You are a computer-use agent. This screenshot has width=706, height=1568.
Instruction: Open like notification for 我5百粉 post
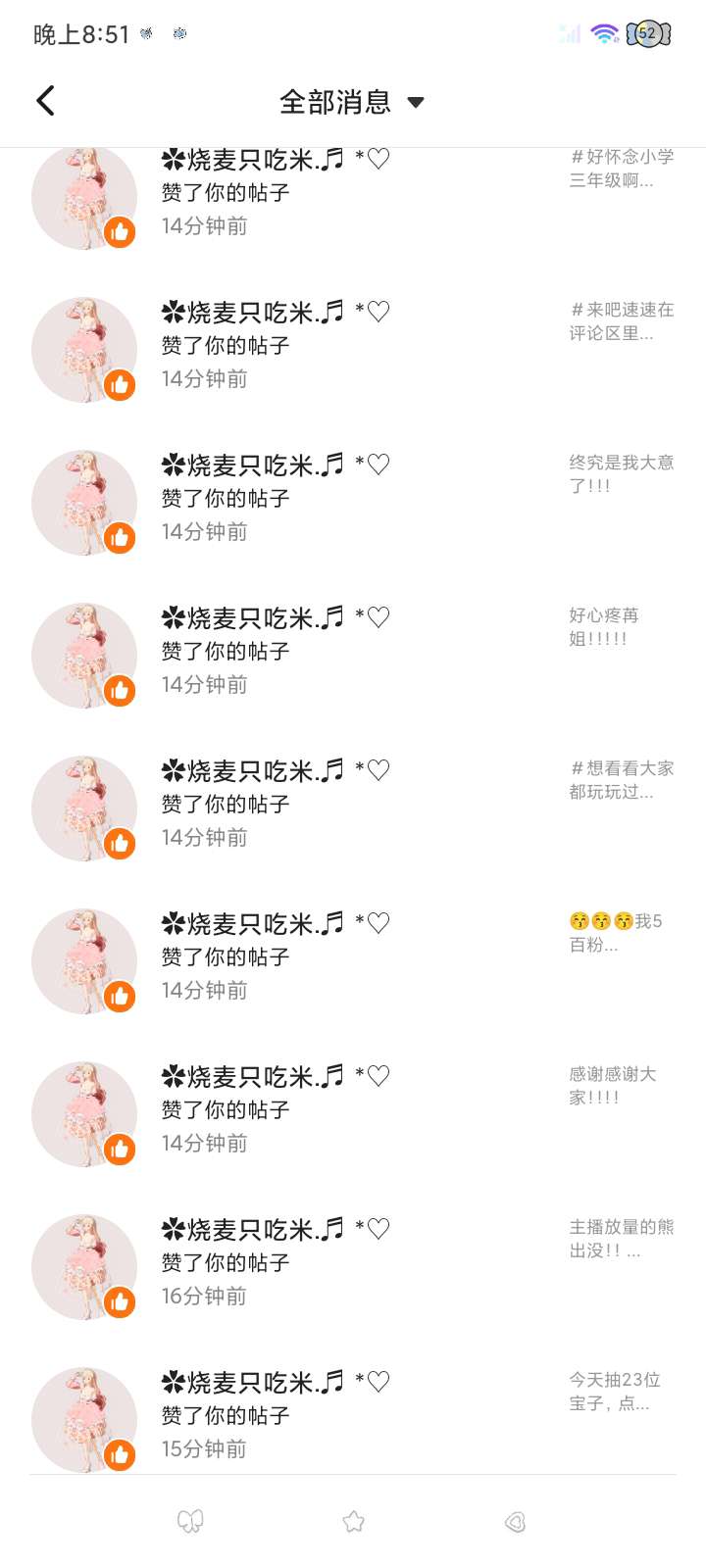click(353, 957)
